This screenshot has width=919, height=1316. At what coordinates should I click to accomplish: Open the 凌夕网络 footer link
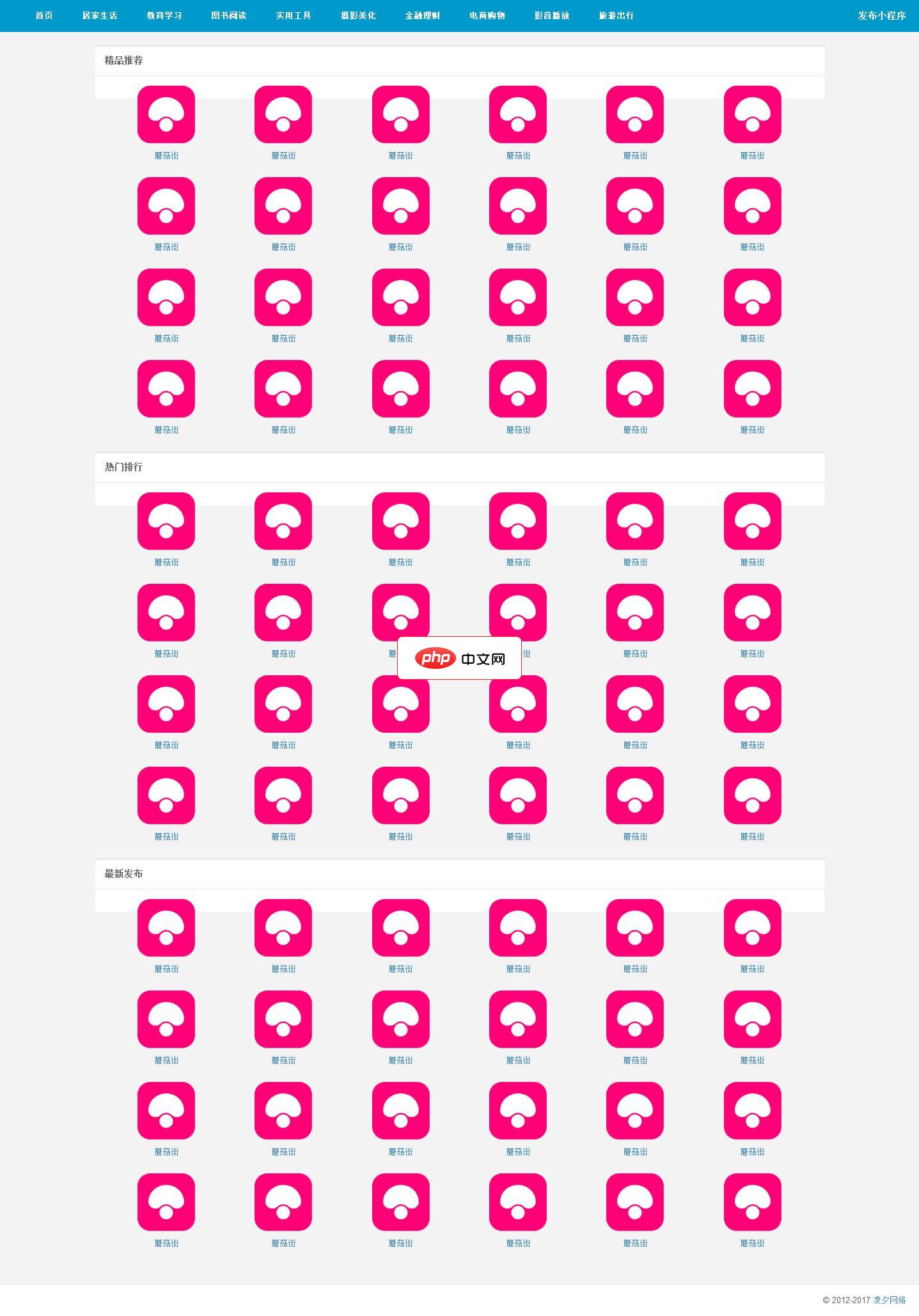pyautogui.click(x=890, y=1300)
